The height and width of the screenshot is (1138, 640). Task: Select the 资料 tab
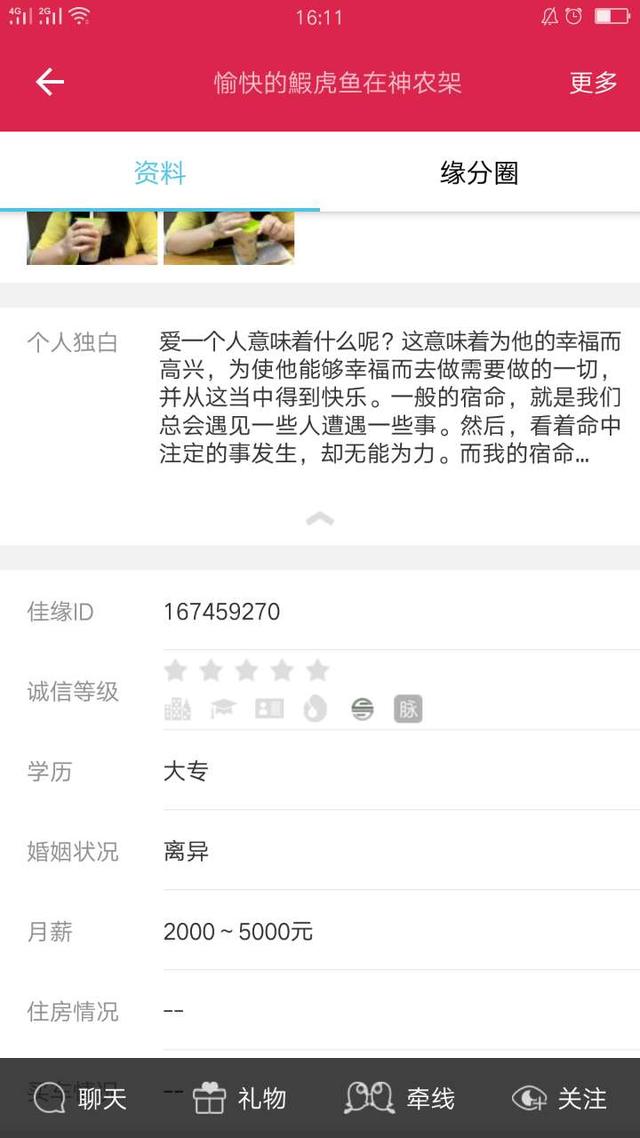[x=160, y=173]
